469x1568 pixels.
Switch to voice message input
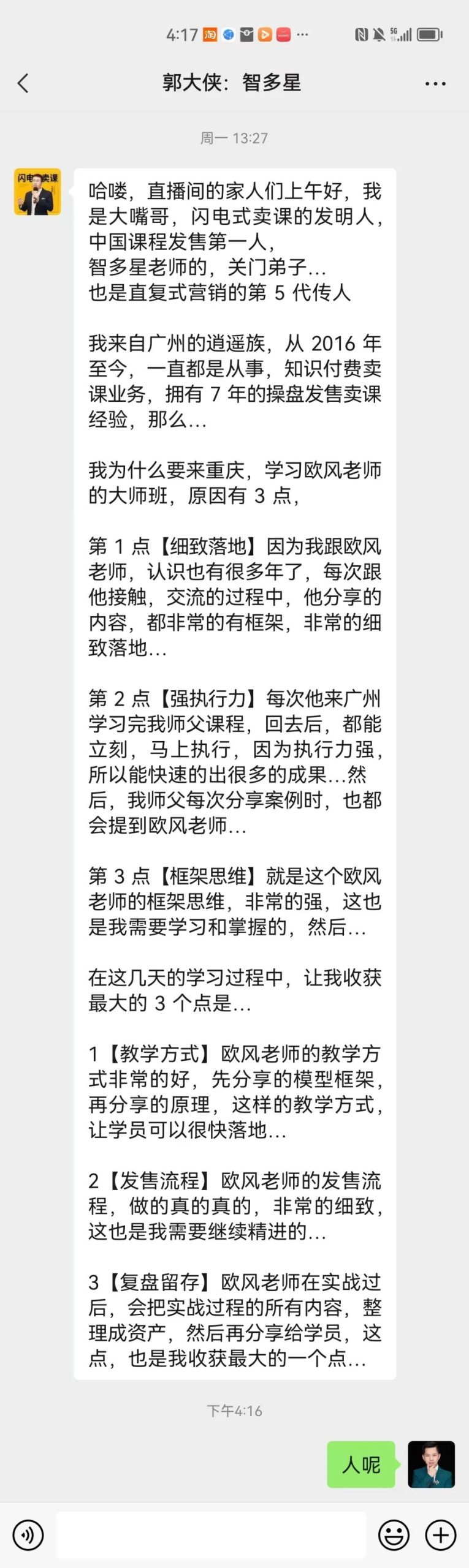28,1535
